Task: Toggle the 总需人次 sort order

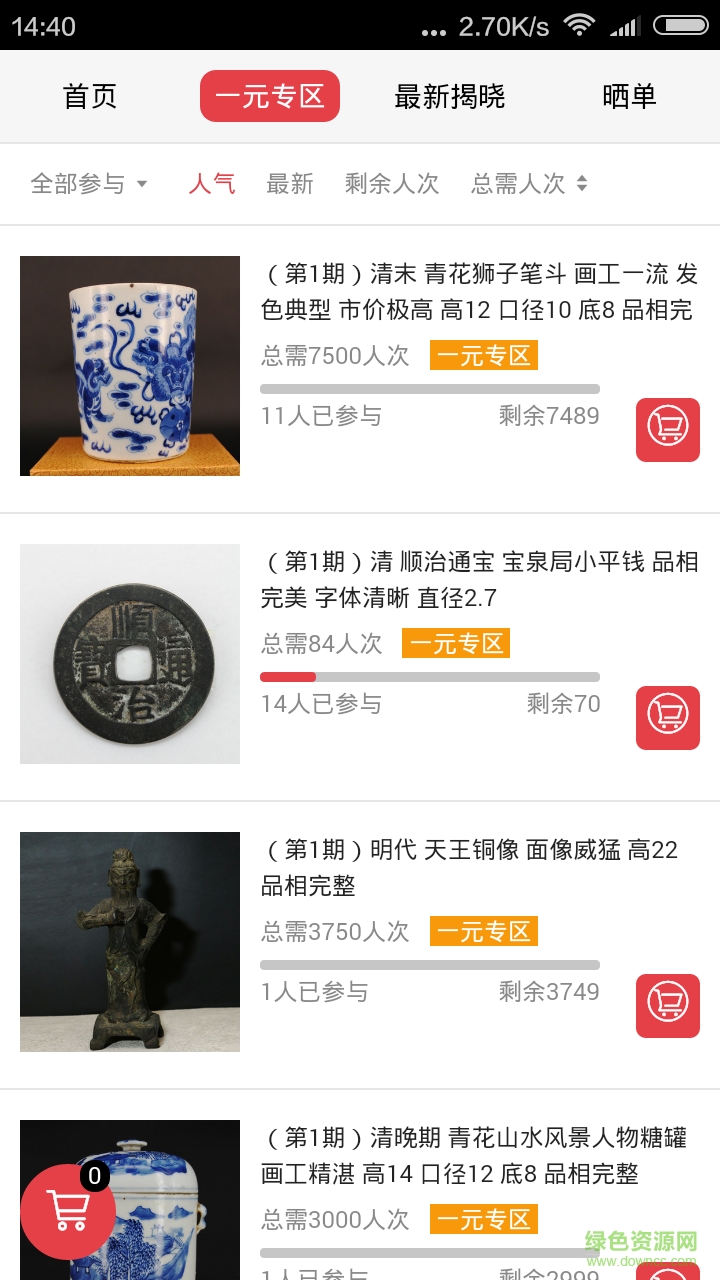Action: coord(529,184)
